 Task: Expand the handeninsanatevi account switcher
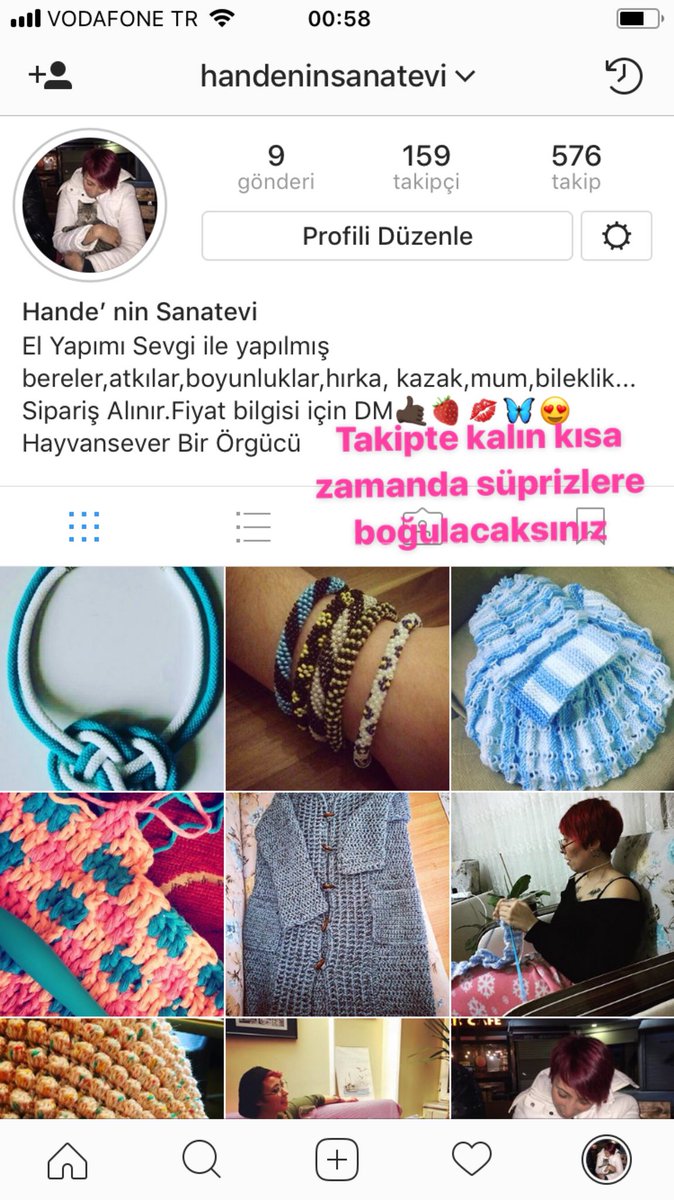pos(338,76)
